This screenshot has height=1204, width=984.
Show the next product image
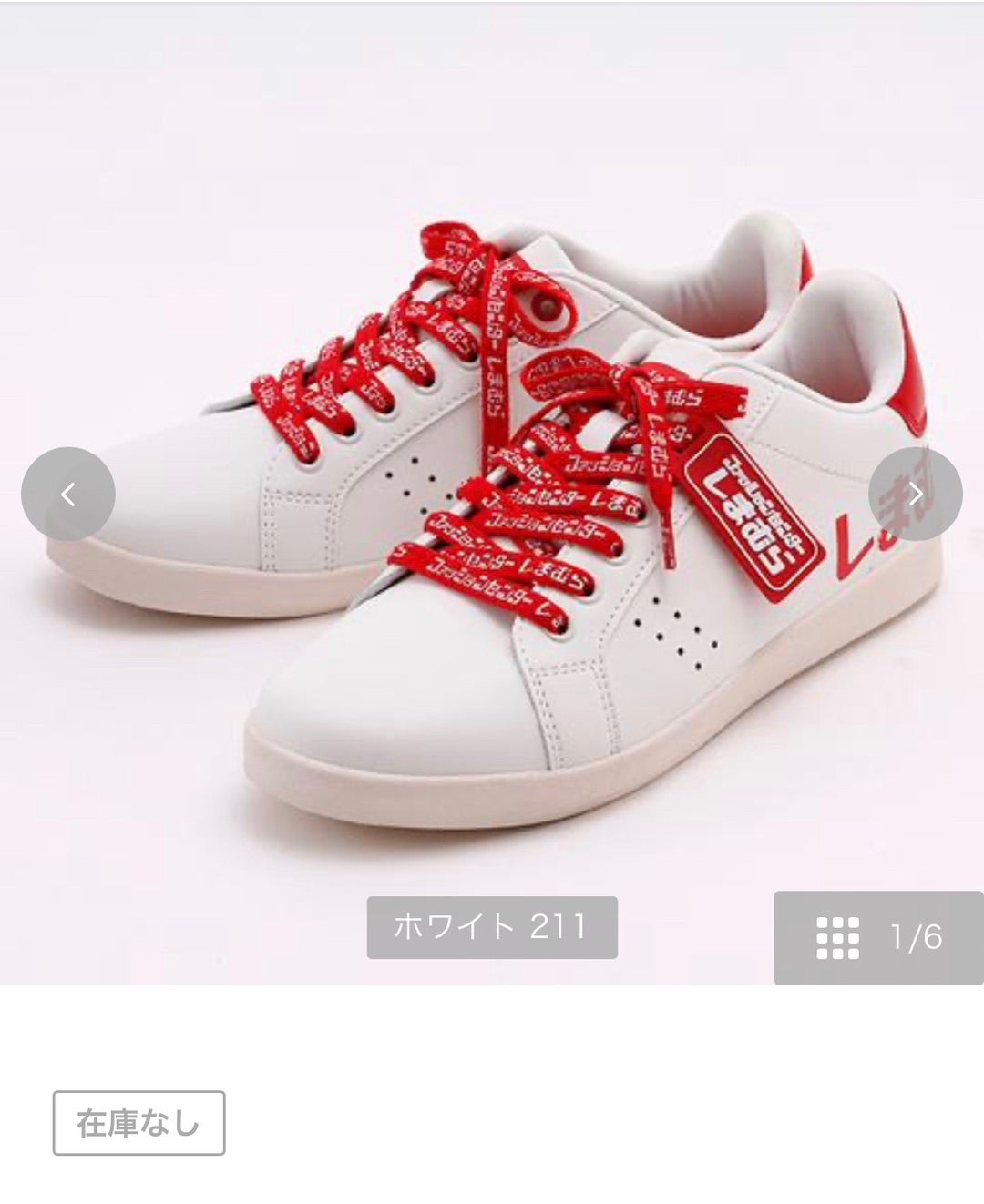click(x=915, y=495)
